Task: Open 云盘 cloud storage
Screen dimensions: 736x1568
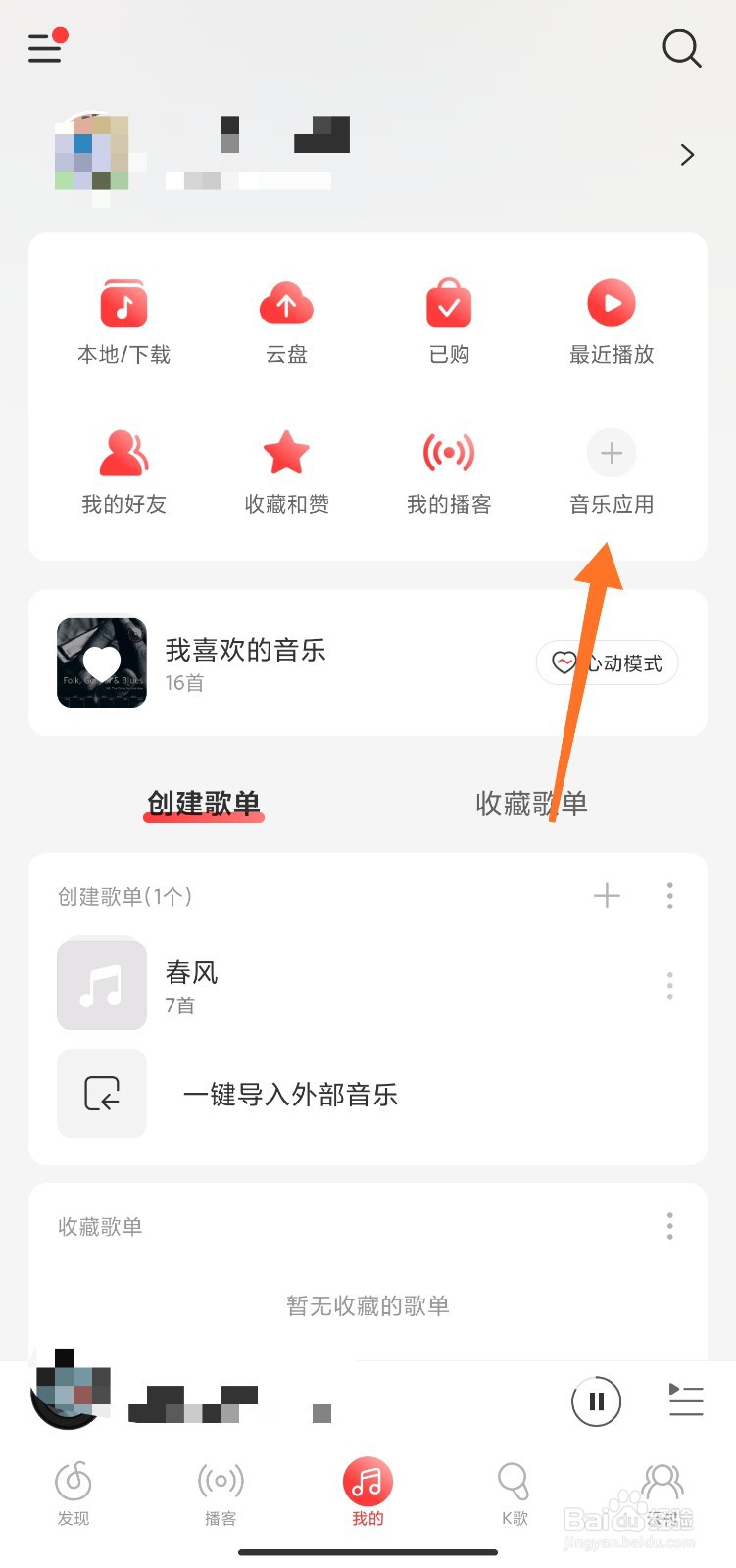Action: pos(286,322)
